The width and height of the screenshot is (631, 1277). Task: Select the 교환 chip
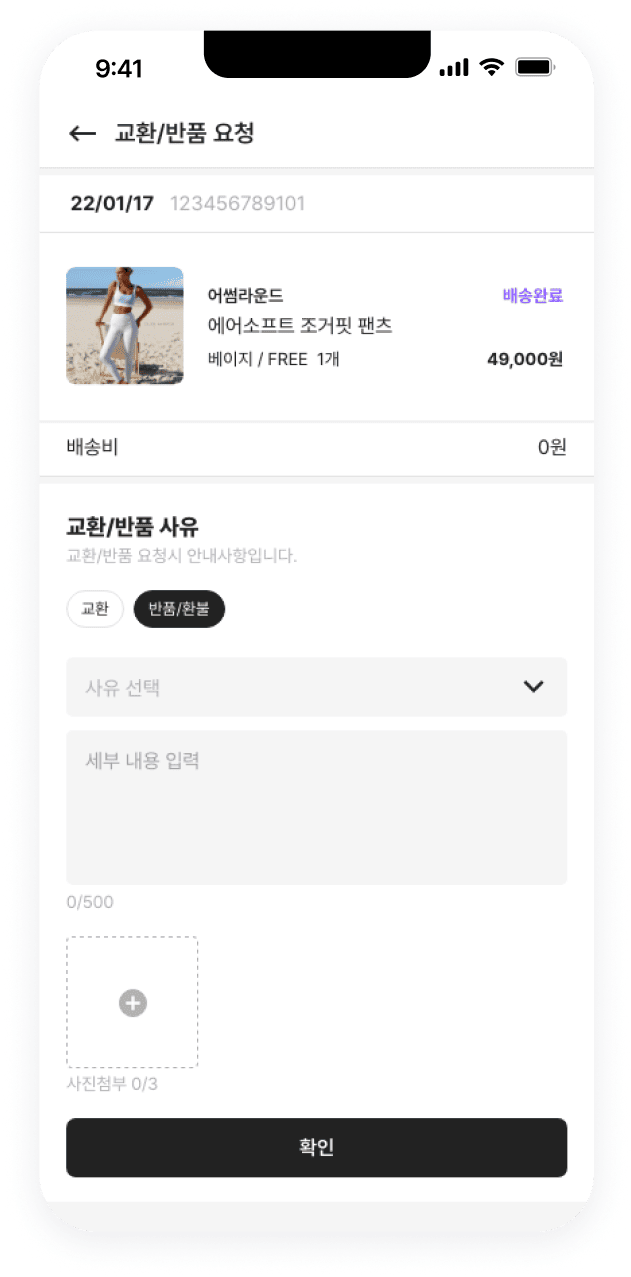(95, 609)
